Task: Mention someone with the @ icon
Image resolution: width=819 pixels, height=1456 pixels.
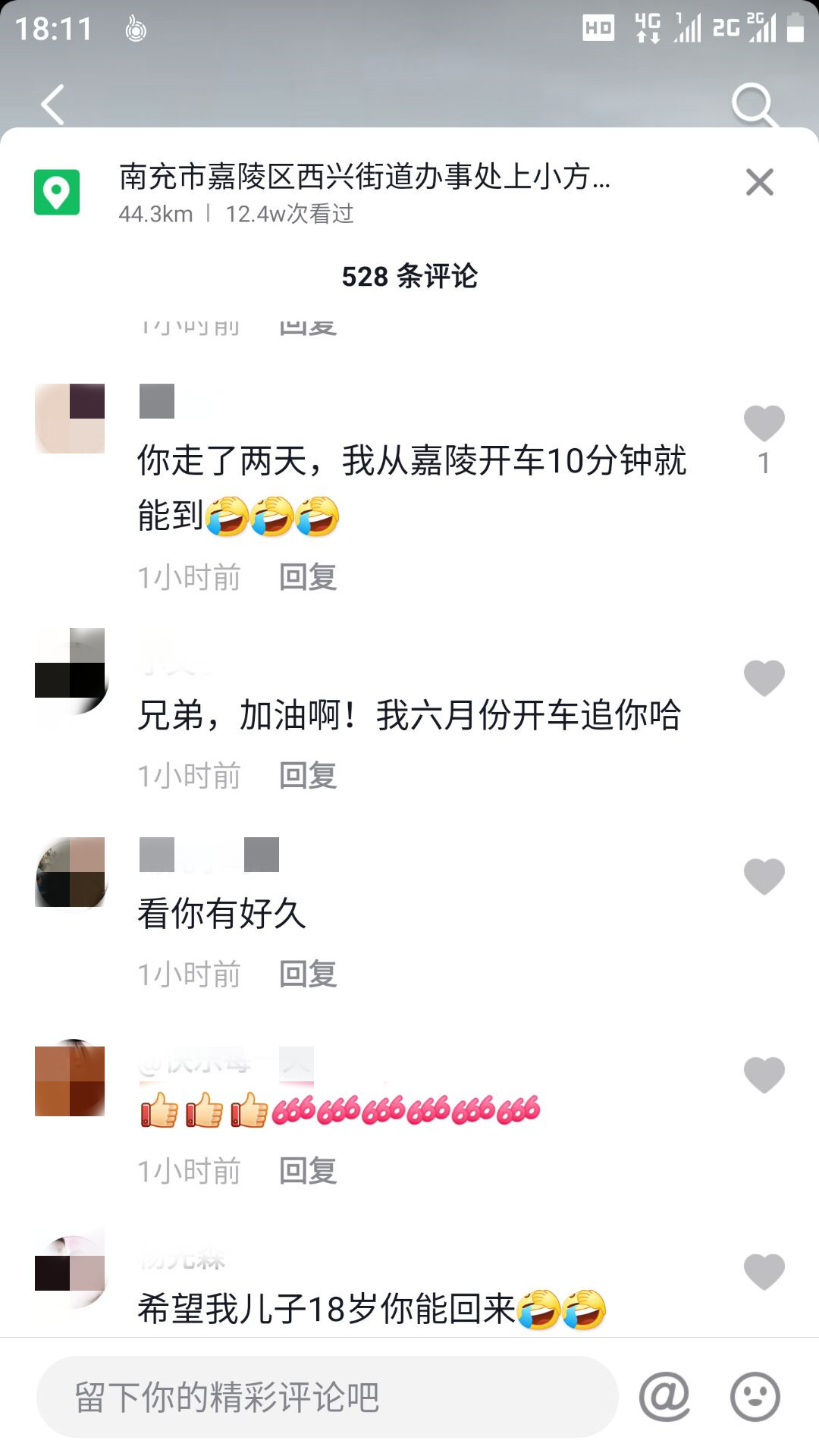Action: coord(664,1396)
